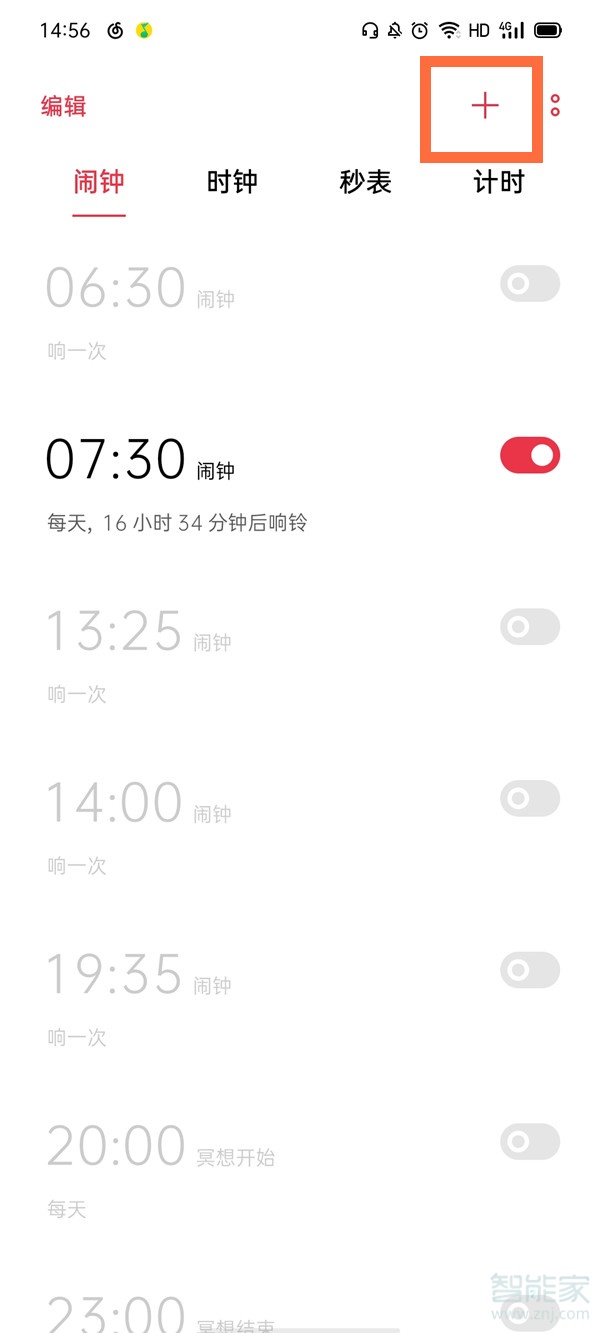Enable the 06:30 alarm
The width and height of the screenshot is (600, 1333).
pyautogui.click(x=530, y=284)
